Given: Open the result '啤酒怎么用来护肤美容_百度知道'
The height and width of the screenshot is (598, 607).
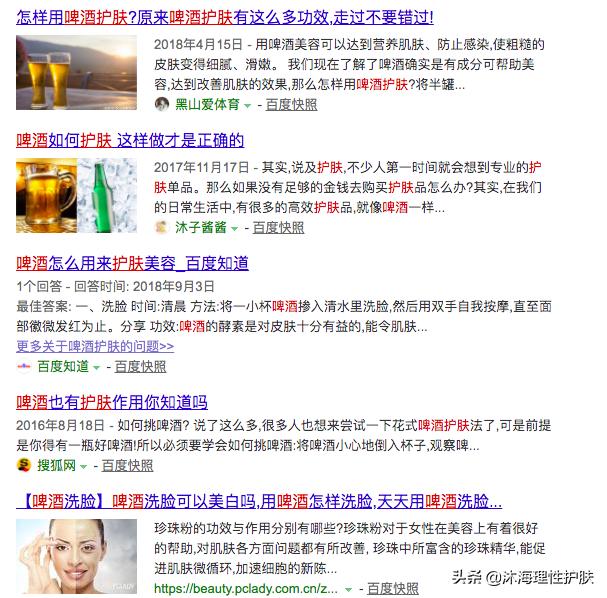Looking at the screenshot, I should coord(132,264).
